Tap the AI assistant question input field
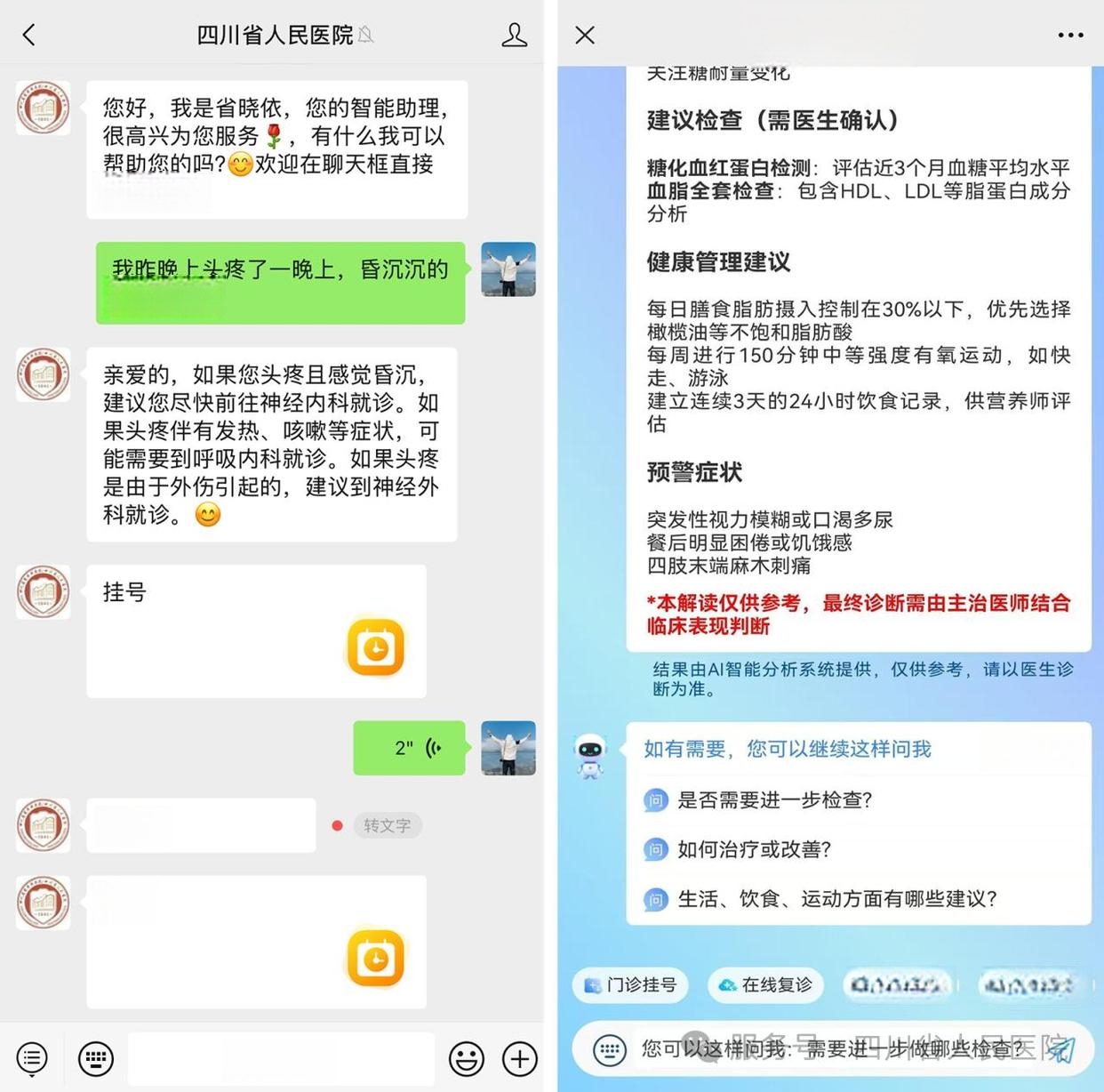The image size is (1104, 1092). point(831,1049)
